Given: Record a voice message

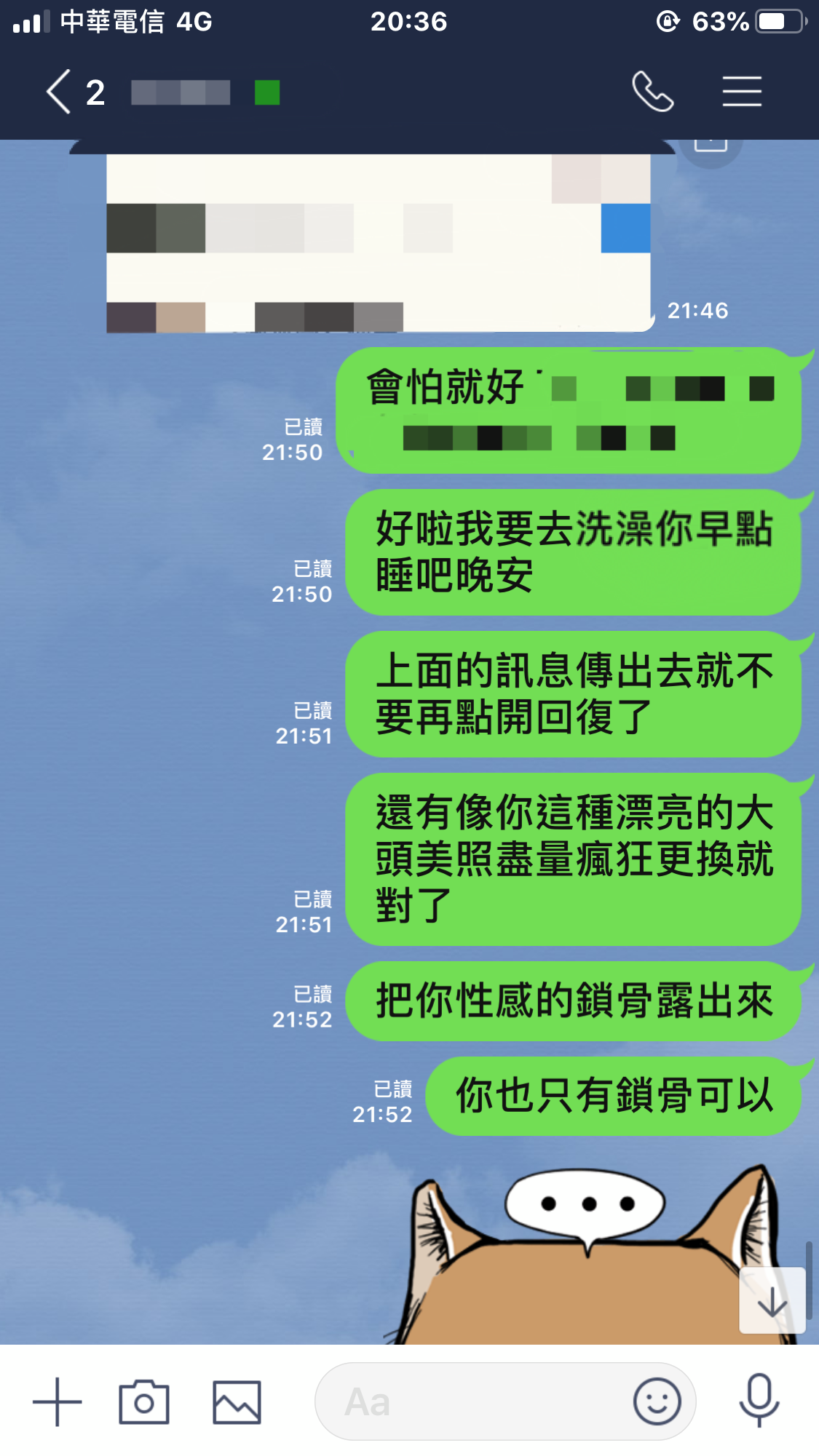Looking at the screenshot, I should pyautogui.click(x=759, y=1400).
